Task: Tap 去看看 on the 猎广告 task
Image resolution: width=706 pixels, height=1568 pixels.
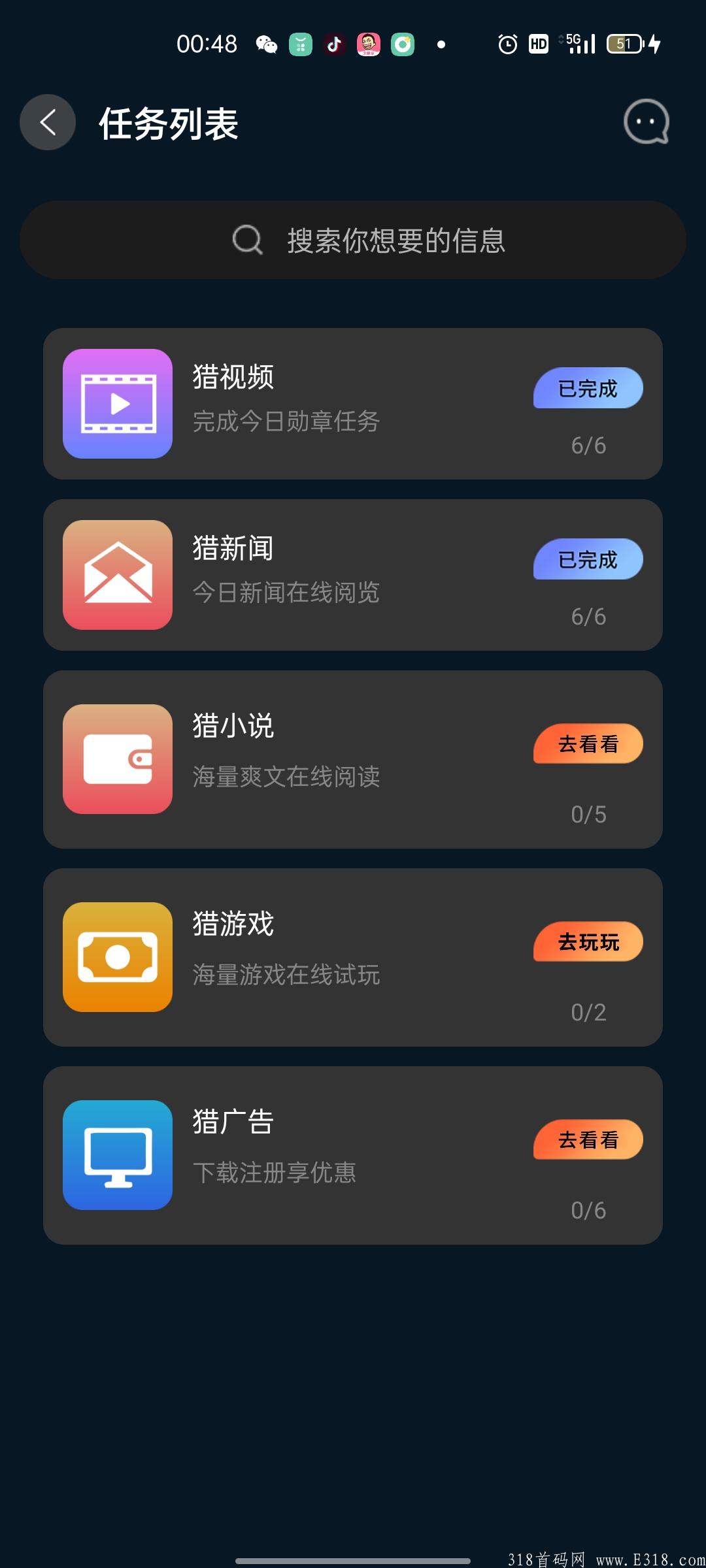Action: point(588,1139)
